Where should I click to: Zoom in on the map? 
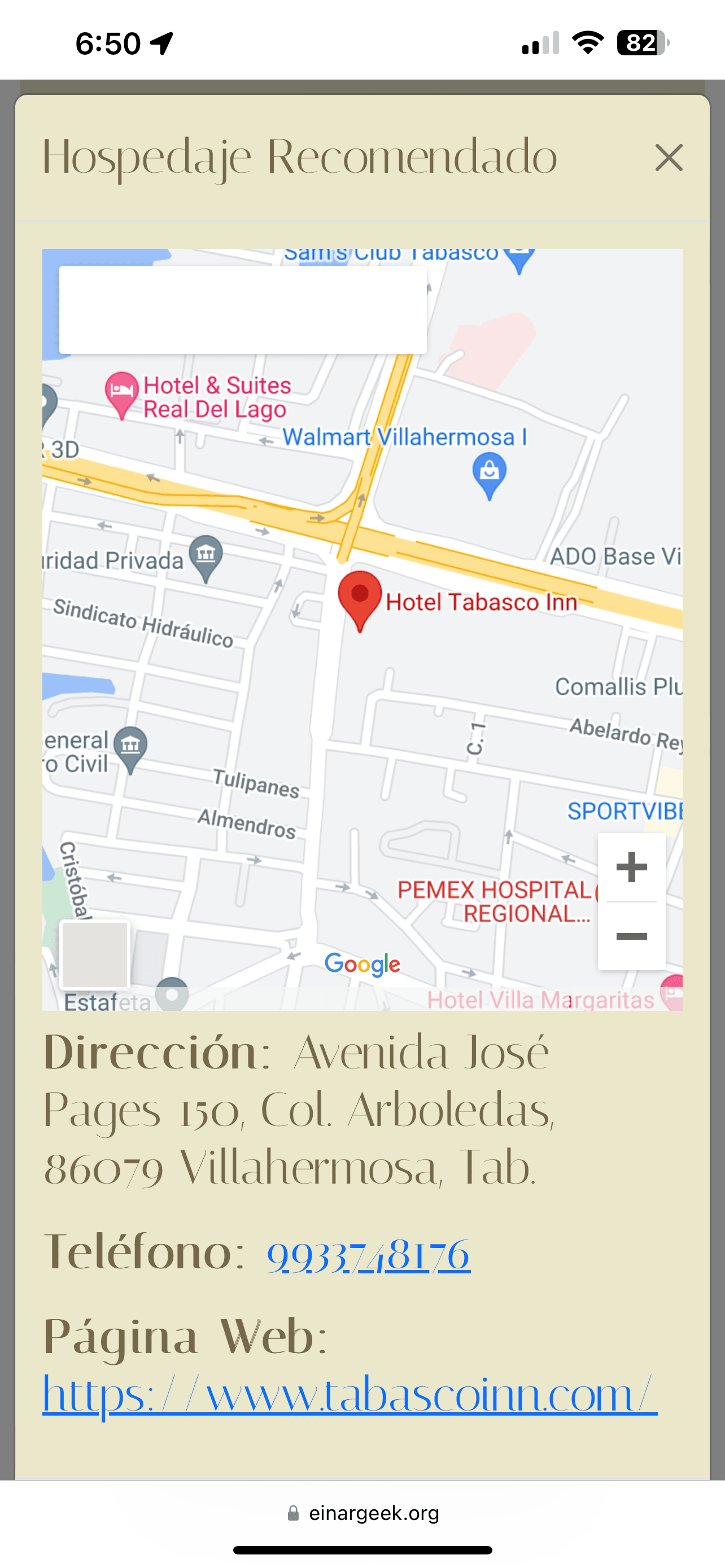point(631,867)
